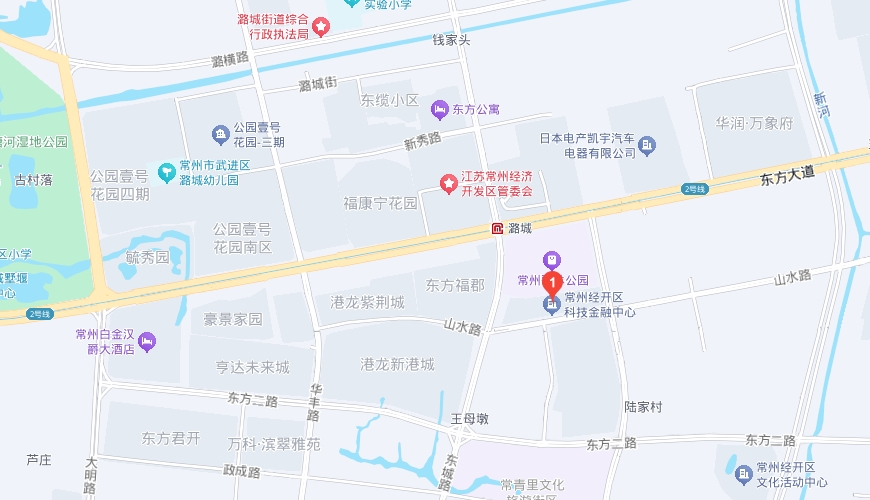Select the 东方公寓 hotel marker
The image size is (870, 500).
pyautogui.click(x=440, y=109)
